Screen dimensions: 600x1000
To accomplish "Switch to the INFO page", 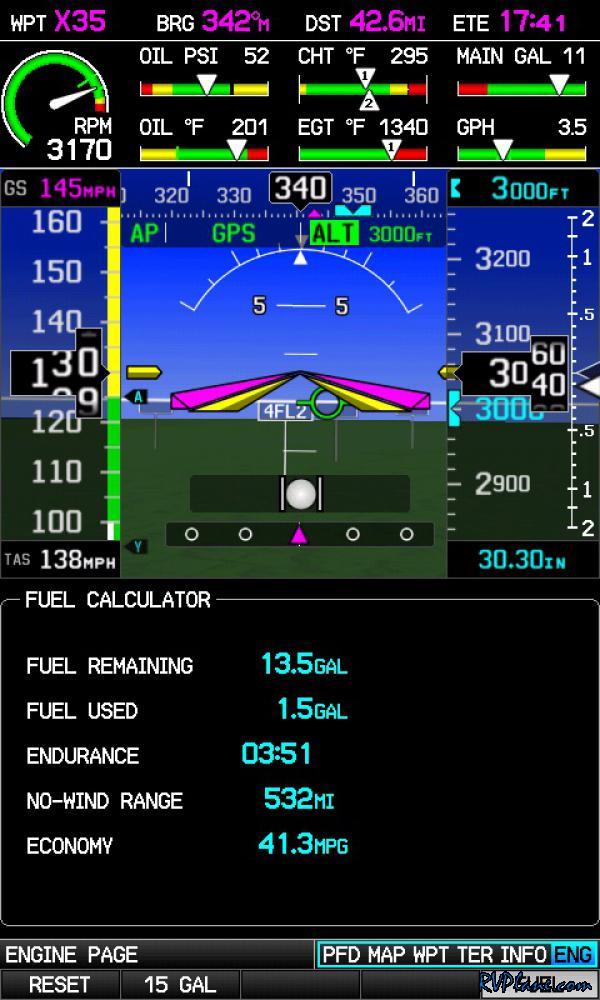I will [523, 954].
